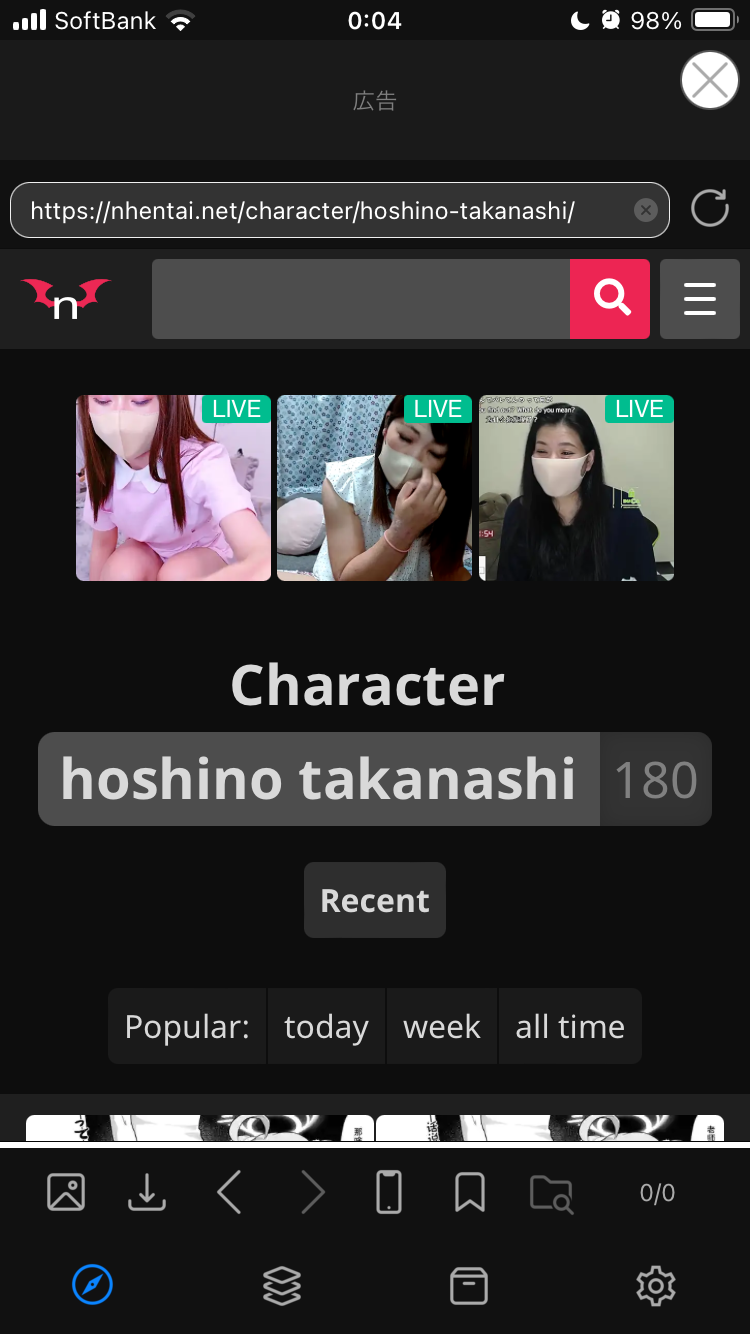
Task: Select the Recent sorting button
Action: click(x=374, y=900)
